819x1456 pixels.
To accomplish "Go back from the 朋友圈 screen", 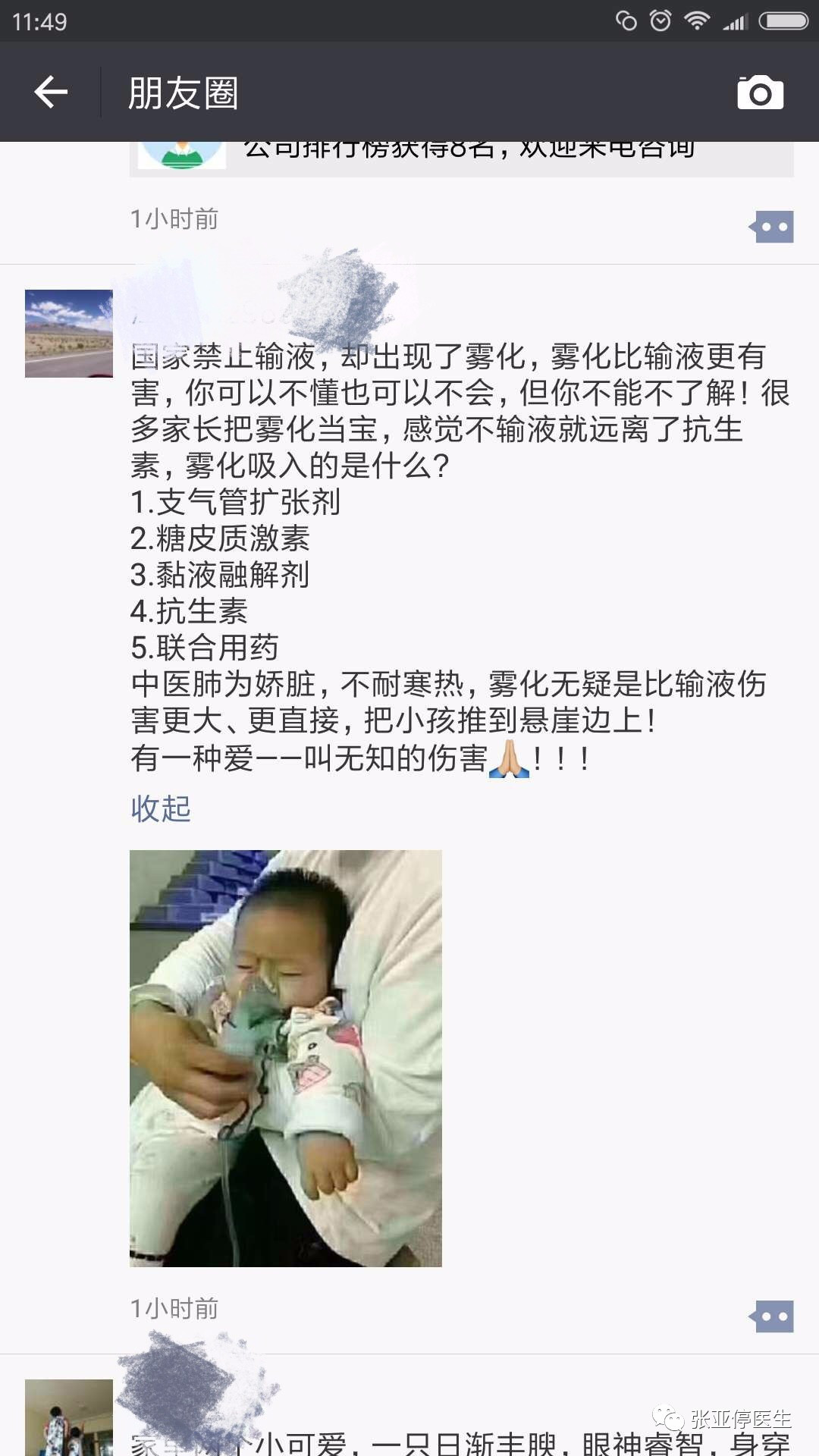I will coord(51,93).
